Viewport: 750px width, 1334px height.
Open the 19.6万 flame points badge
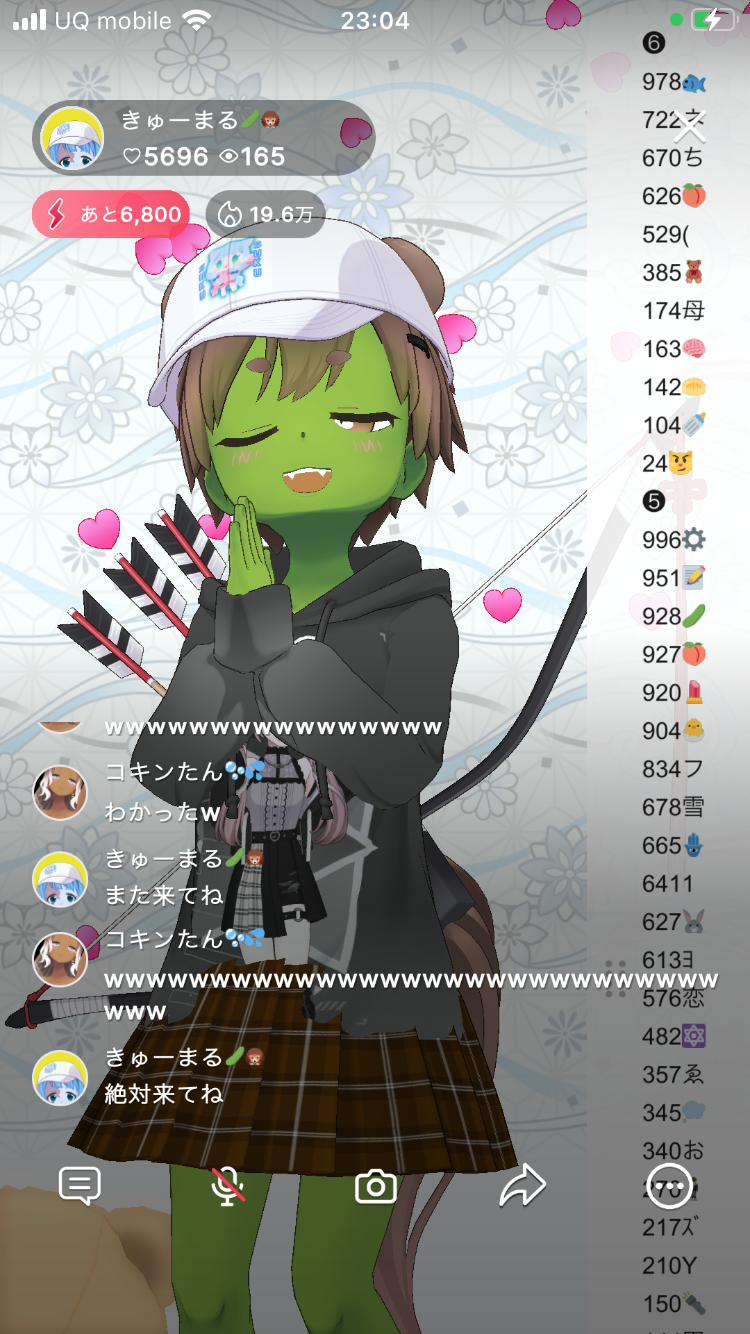[x=265, y=214]
